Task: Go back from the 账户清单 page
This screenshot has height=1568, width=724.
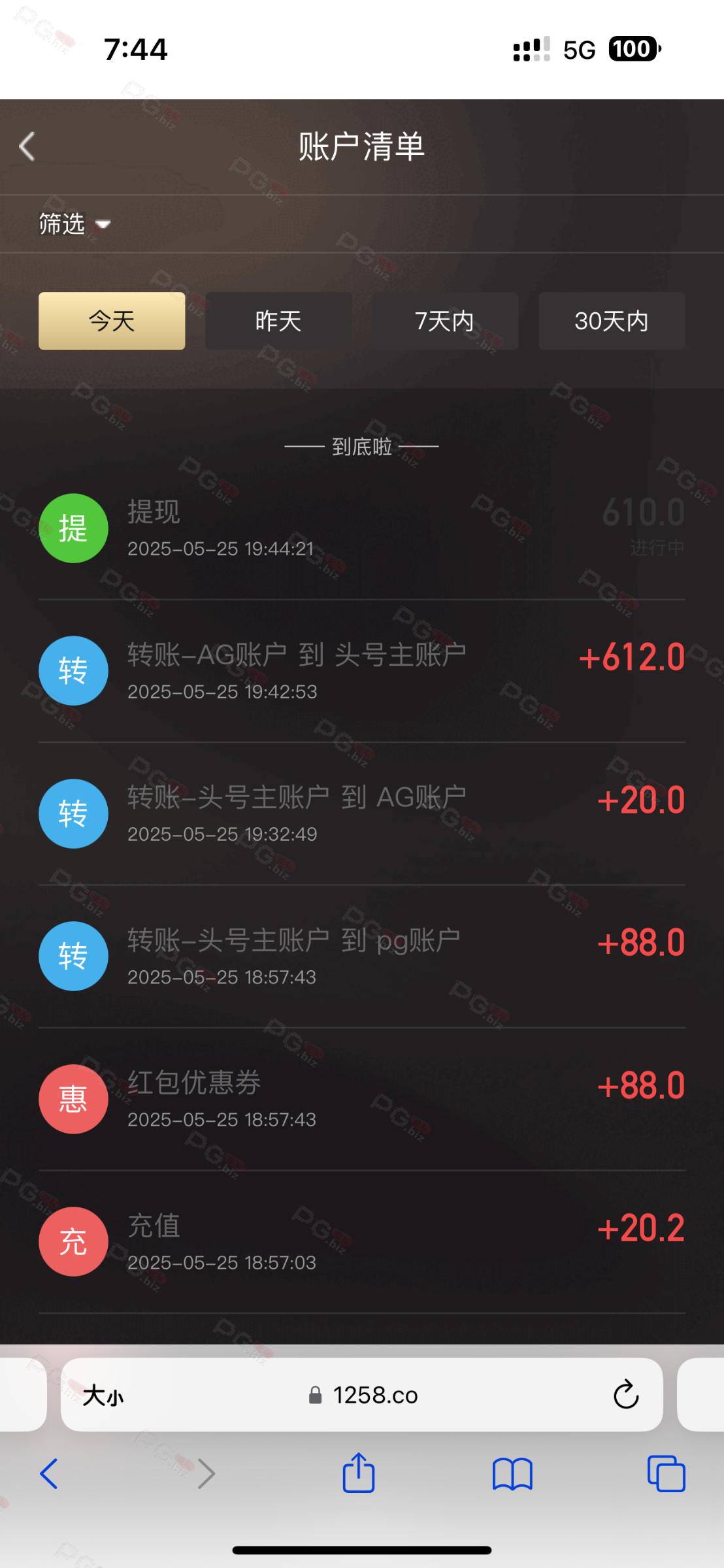Action: (x=27, y=146)
